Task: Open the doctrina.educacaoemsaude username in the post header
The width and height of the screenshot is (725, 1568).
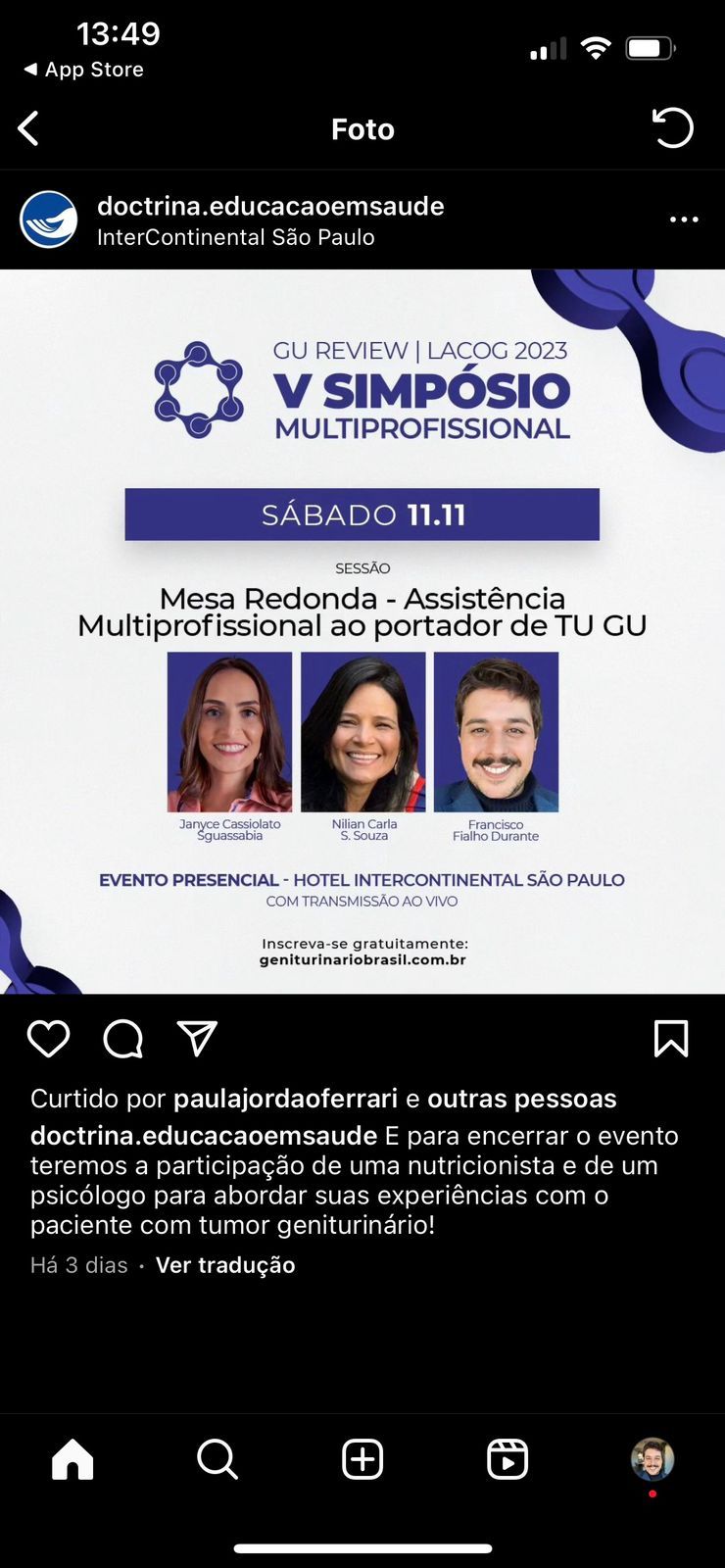Action: (x=270, y=206)
